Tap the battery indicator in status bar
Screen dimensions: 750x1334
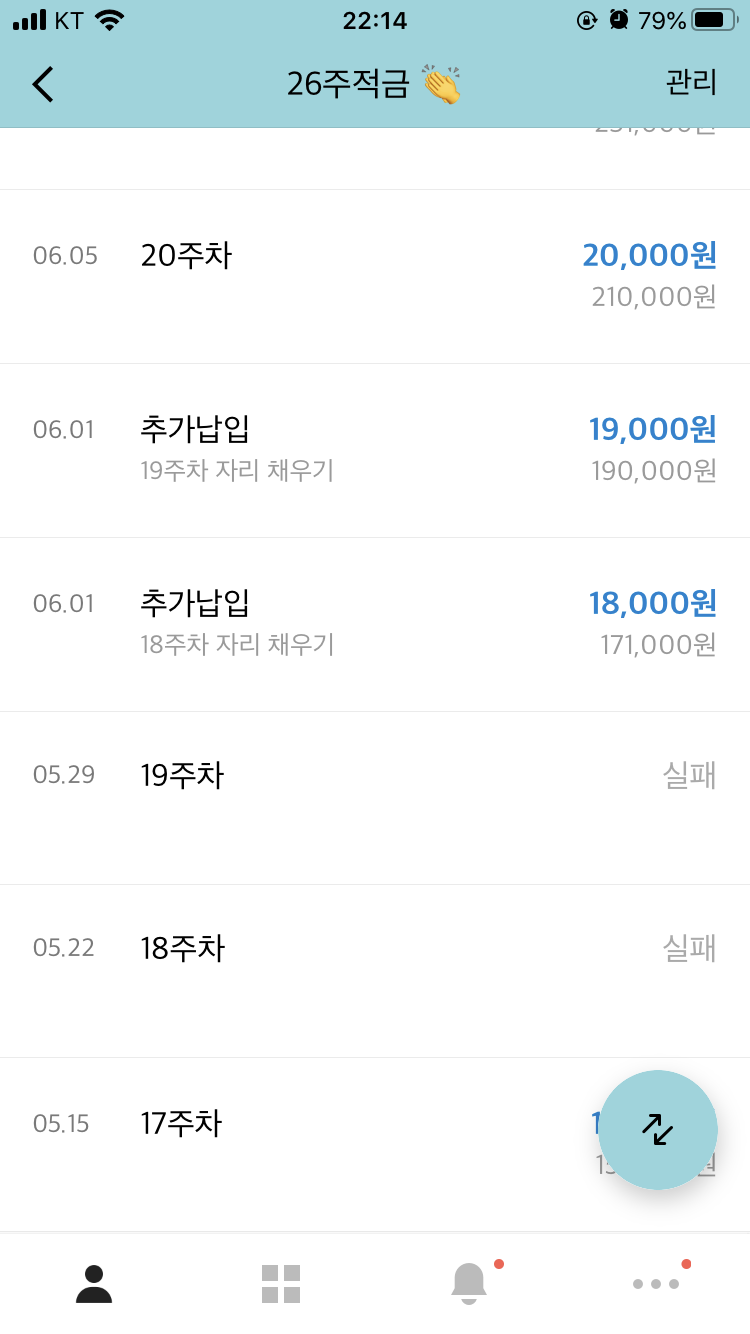(710, 18)
